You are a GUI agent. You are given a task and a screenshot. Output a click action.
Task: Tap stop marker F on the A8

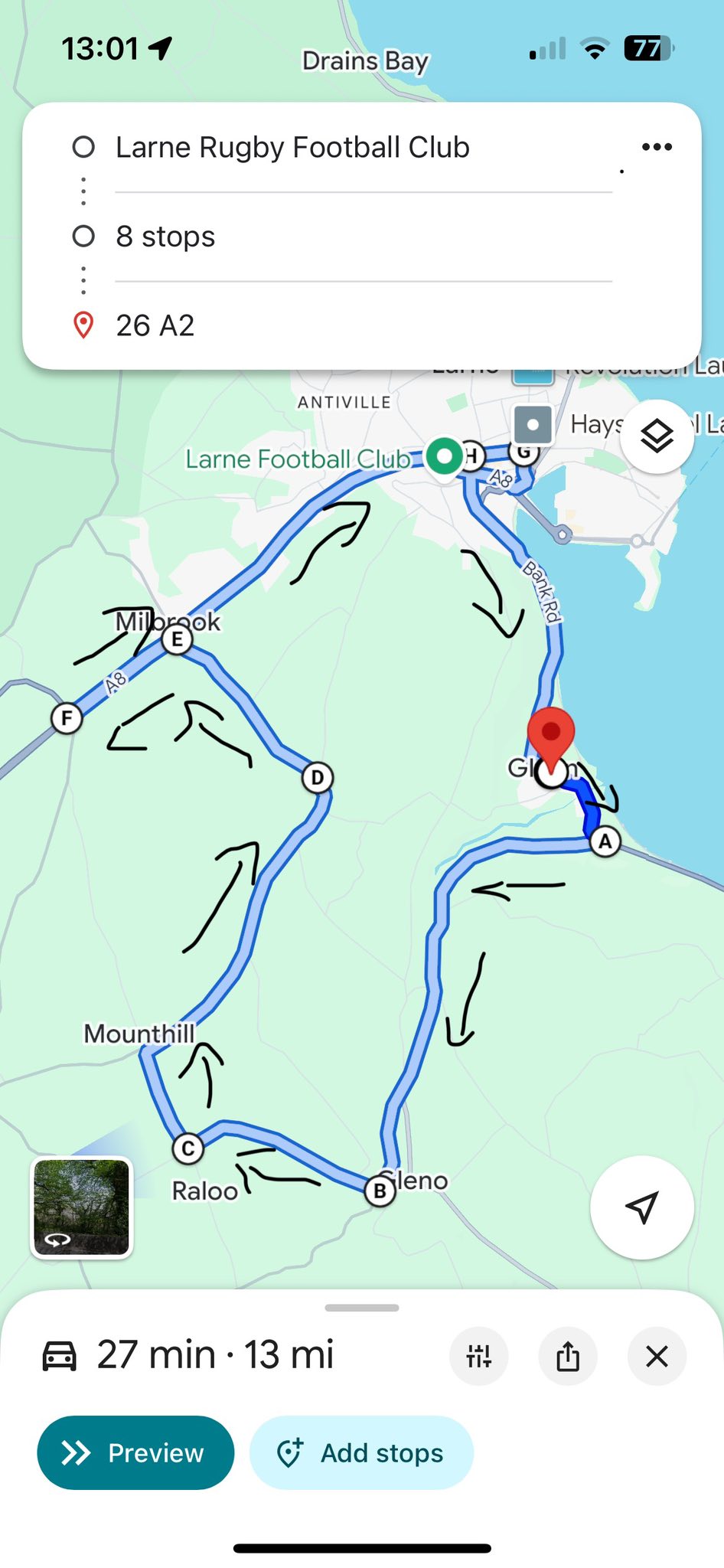click(67, 718)
